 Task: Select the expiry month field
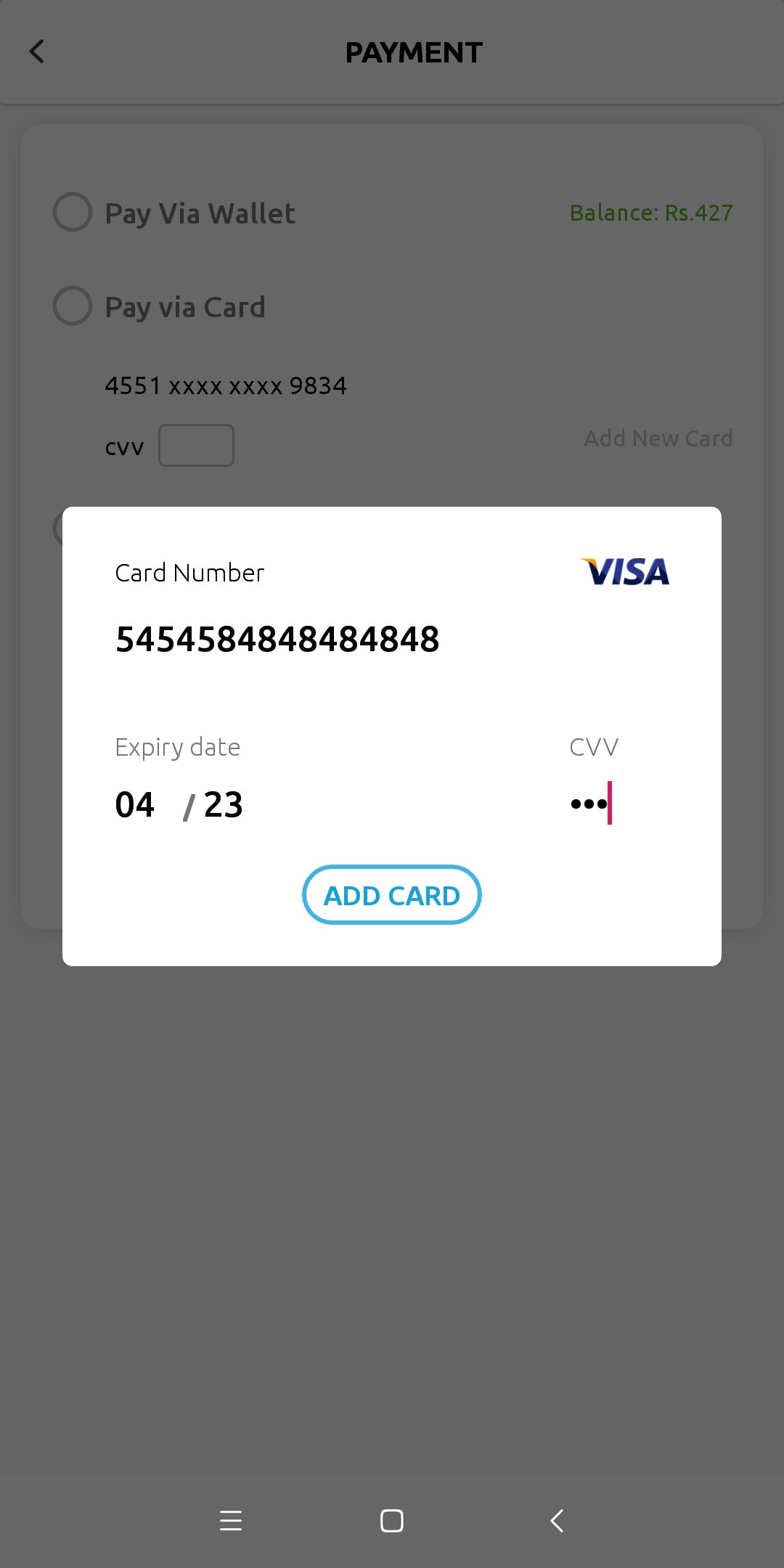coord(136,805)
